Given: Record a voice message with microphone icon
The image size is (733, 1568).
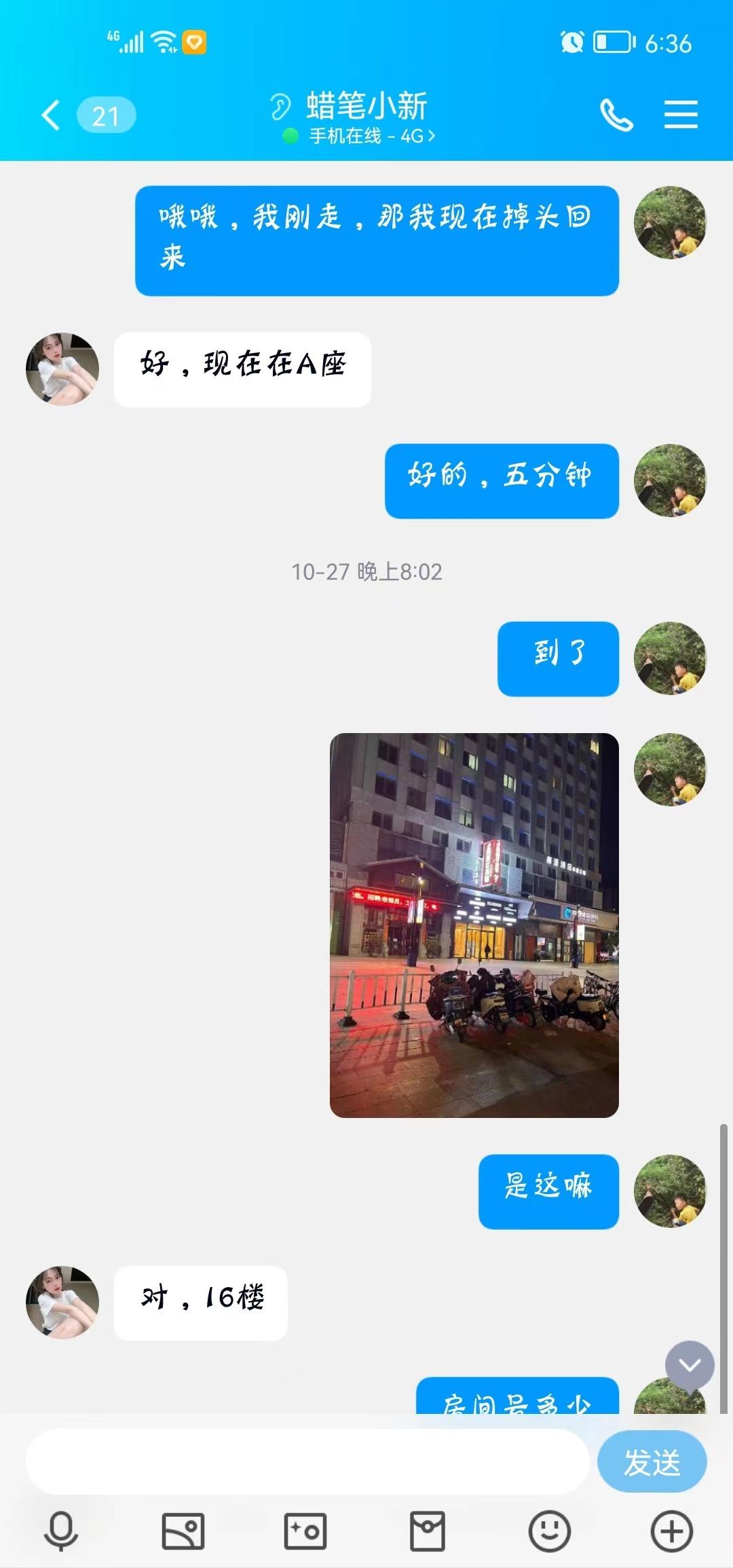Looking at the screenshot, I should [x=61, y=1531].
